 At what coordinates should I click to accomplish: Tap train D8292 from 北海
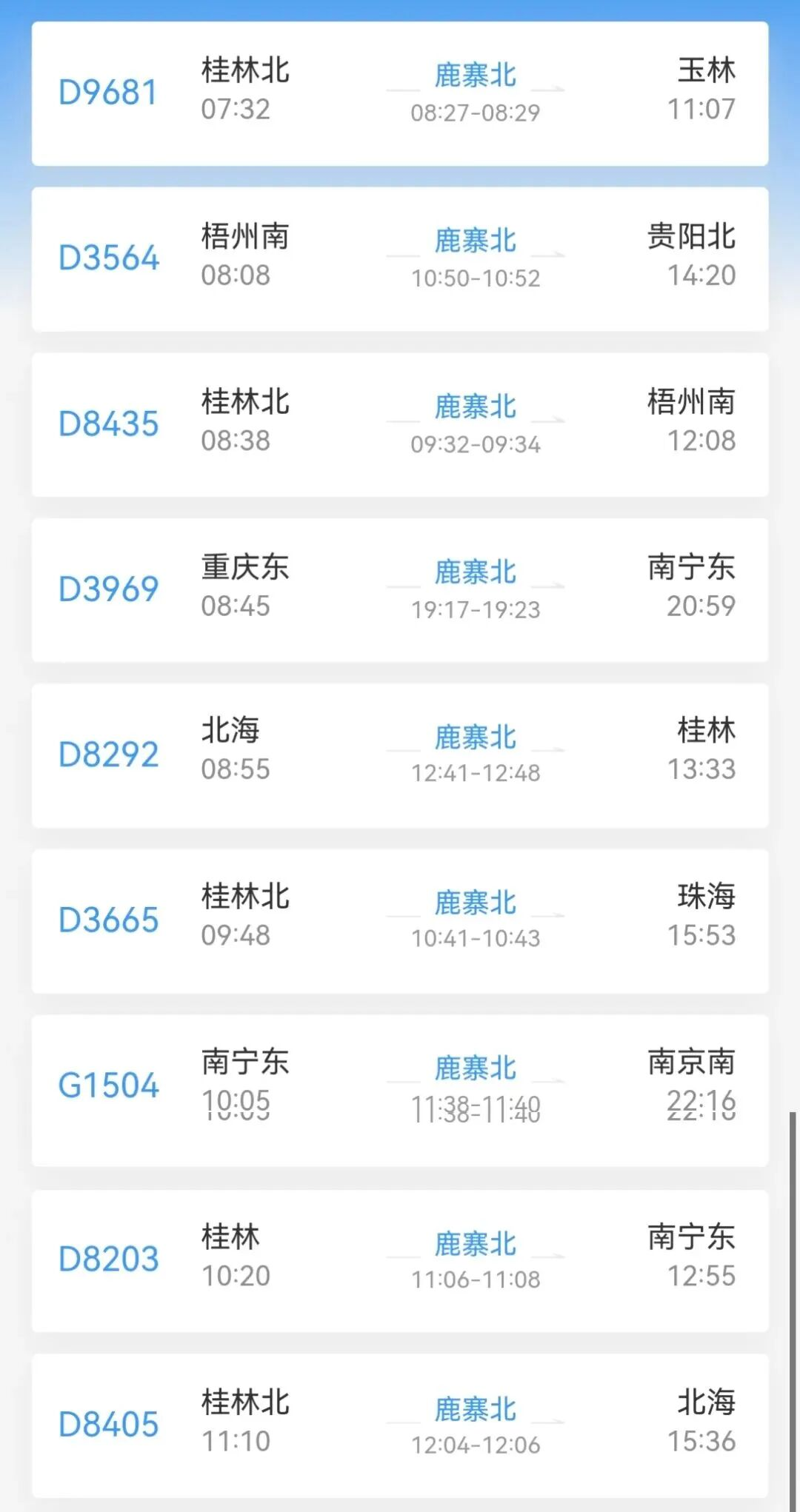(x=400, y=755)
